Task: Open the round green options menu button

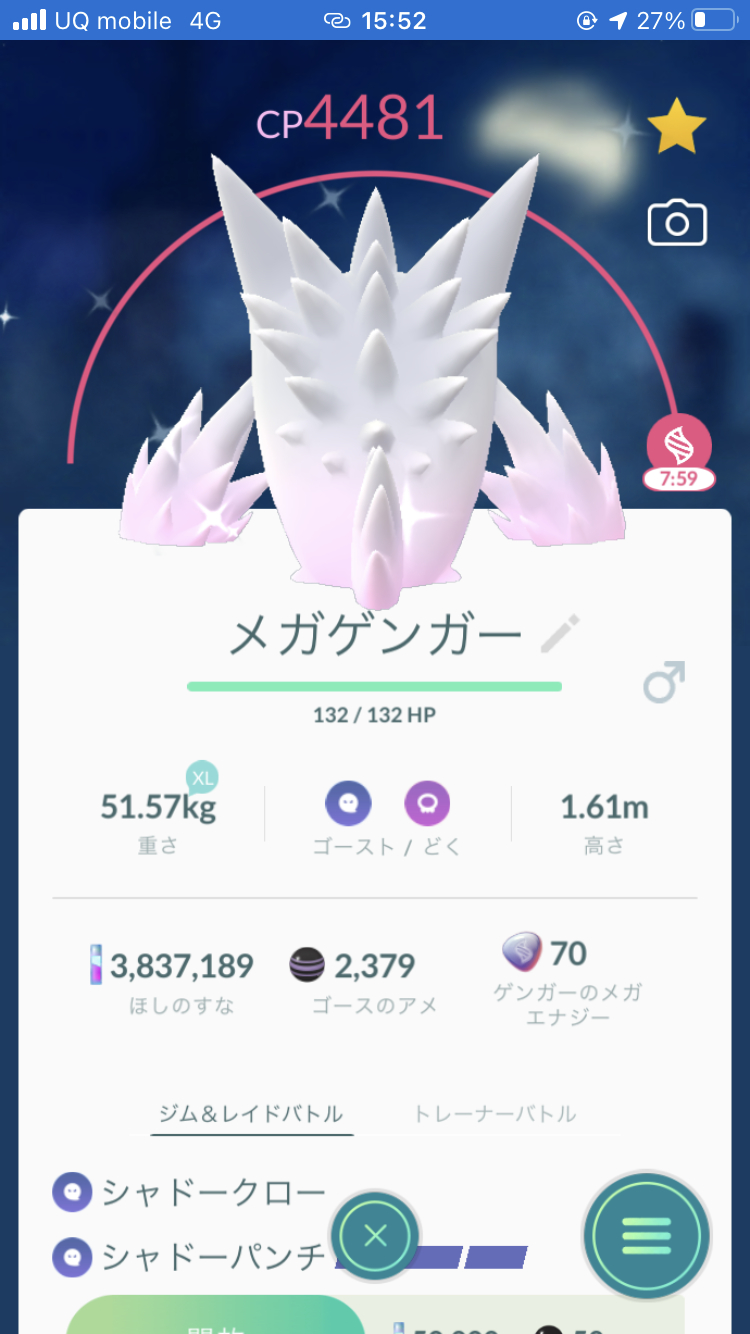Action: [x=647, y=1237]
